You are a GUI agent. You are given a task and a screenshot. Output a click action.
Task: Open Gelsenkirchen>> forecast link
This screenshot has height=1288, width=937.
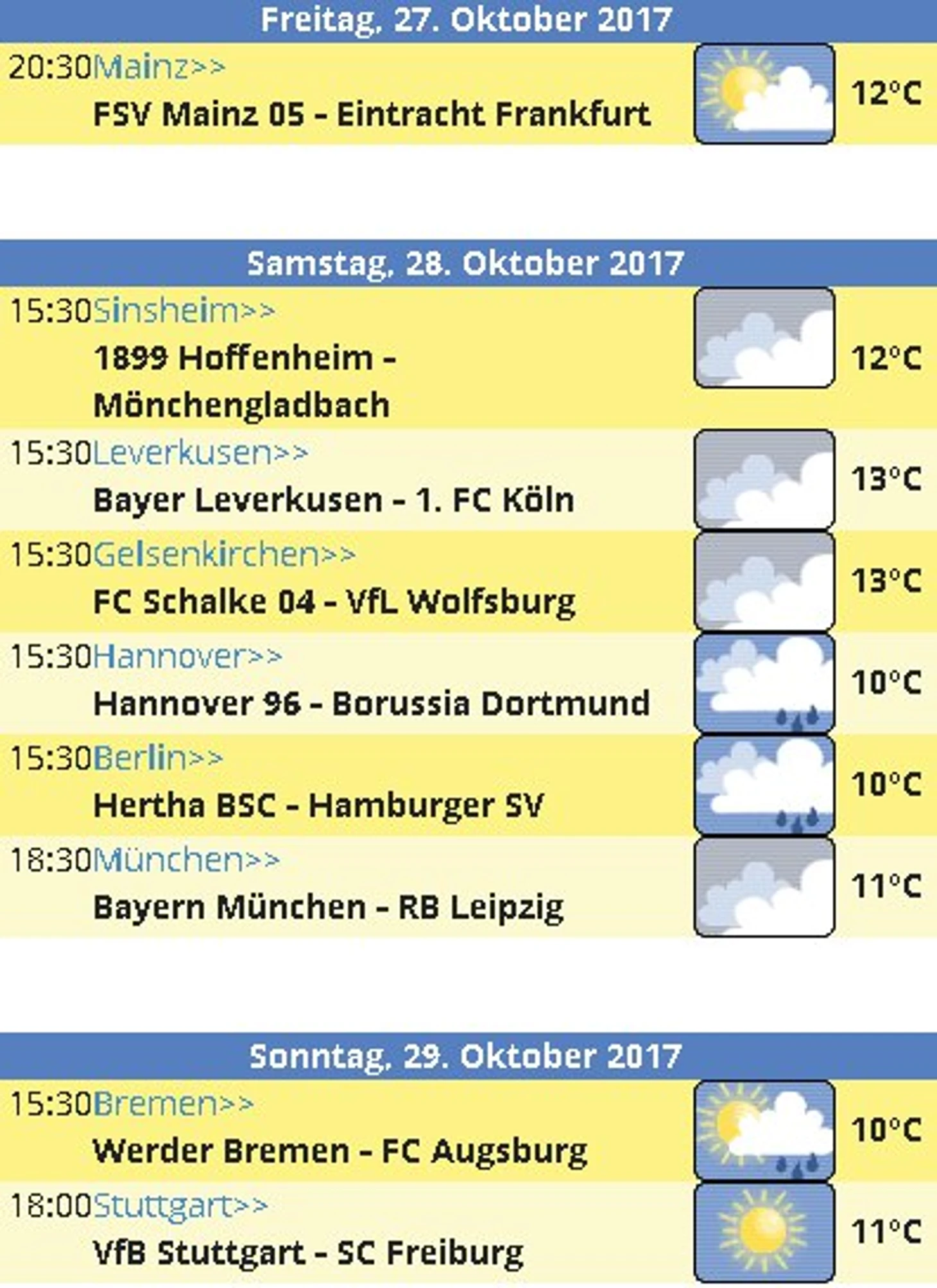coord(224,554)
